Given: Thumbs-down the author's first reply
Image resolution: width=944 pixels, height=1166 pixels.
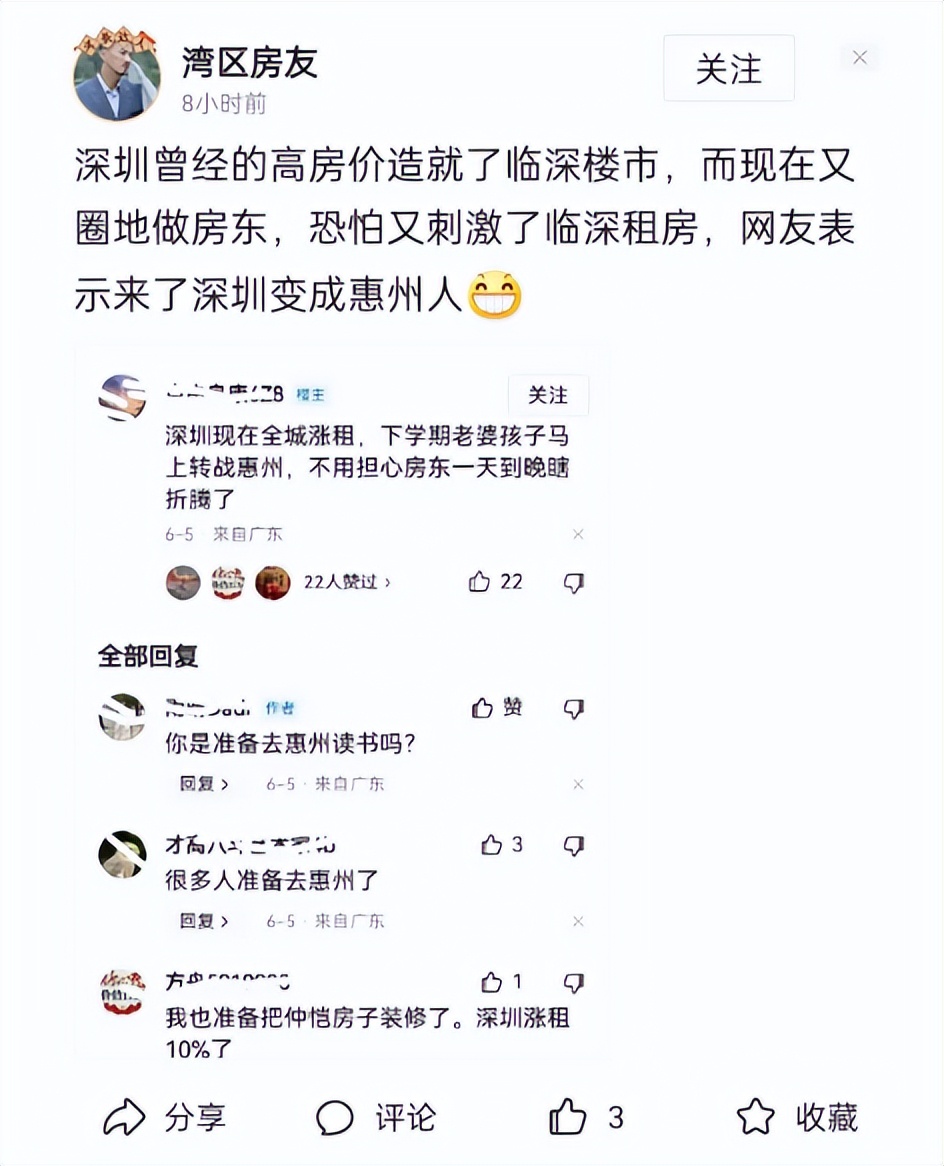Looking at the screenshot, I should coord(572,708).
